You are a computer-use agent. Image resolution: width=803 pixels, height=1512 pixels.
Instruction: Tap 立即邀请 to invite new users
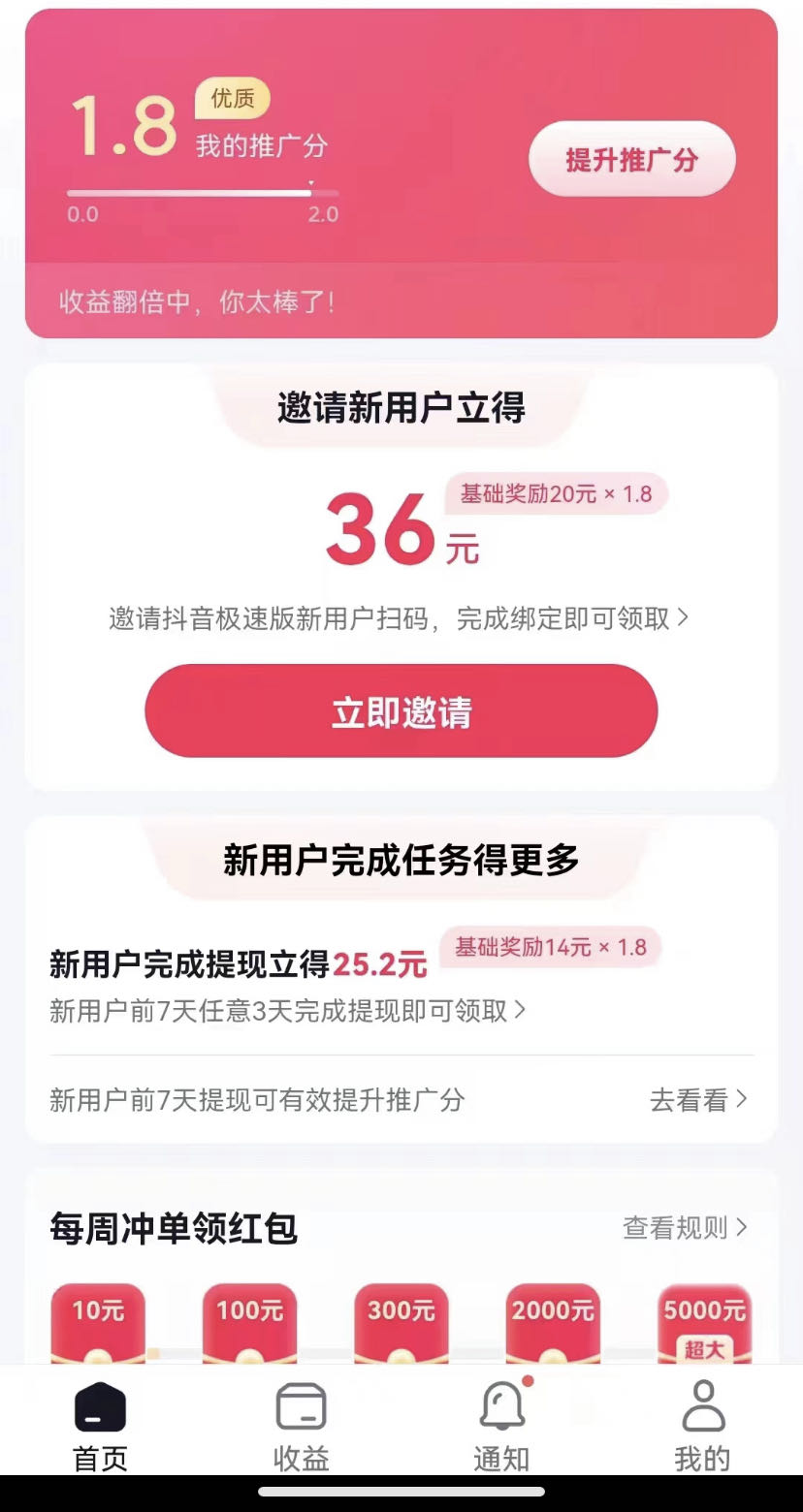click(x=401, y=711)
